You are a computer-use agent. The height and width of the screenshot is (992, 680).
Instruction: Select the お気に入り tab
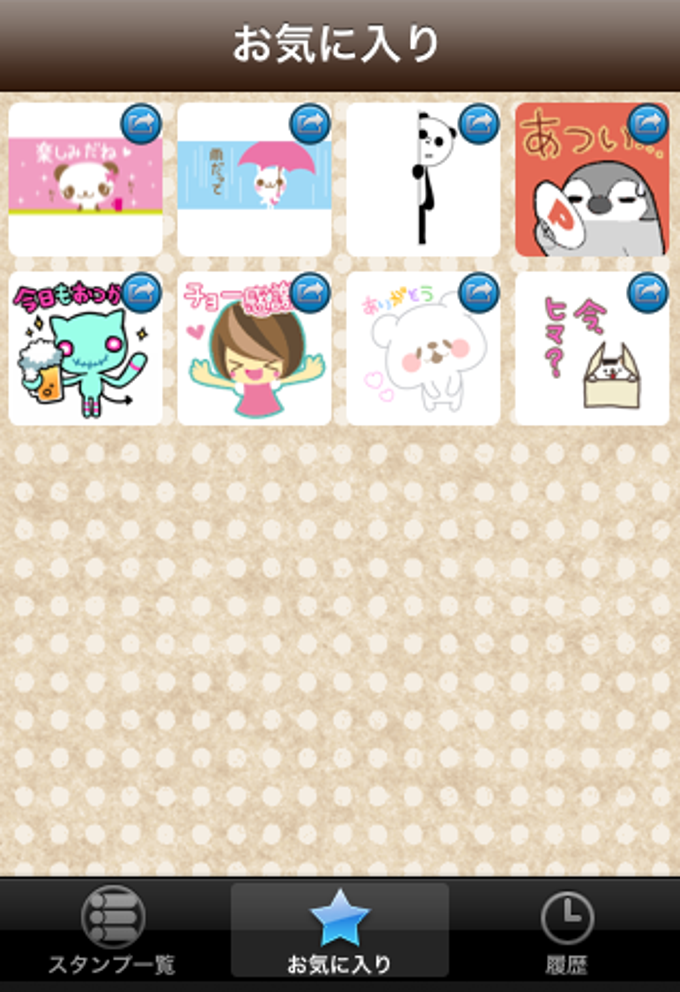click(340, 932)
